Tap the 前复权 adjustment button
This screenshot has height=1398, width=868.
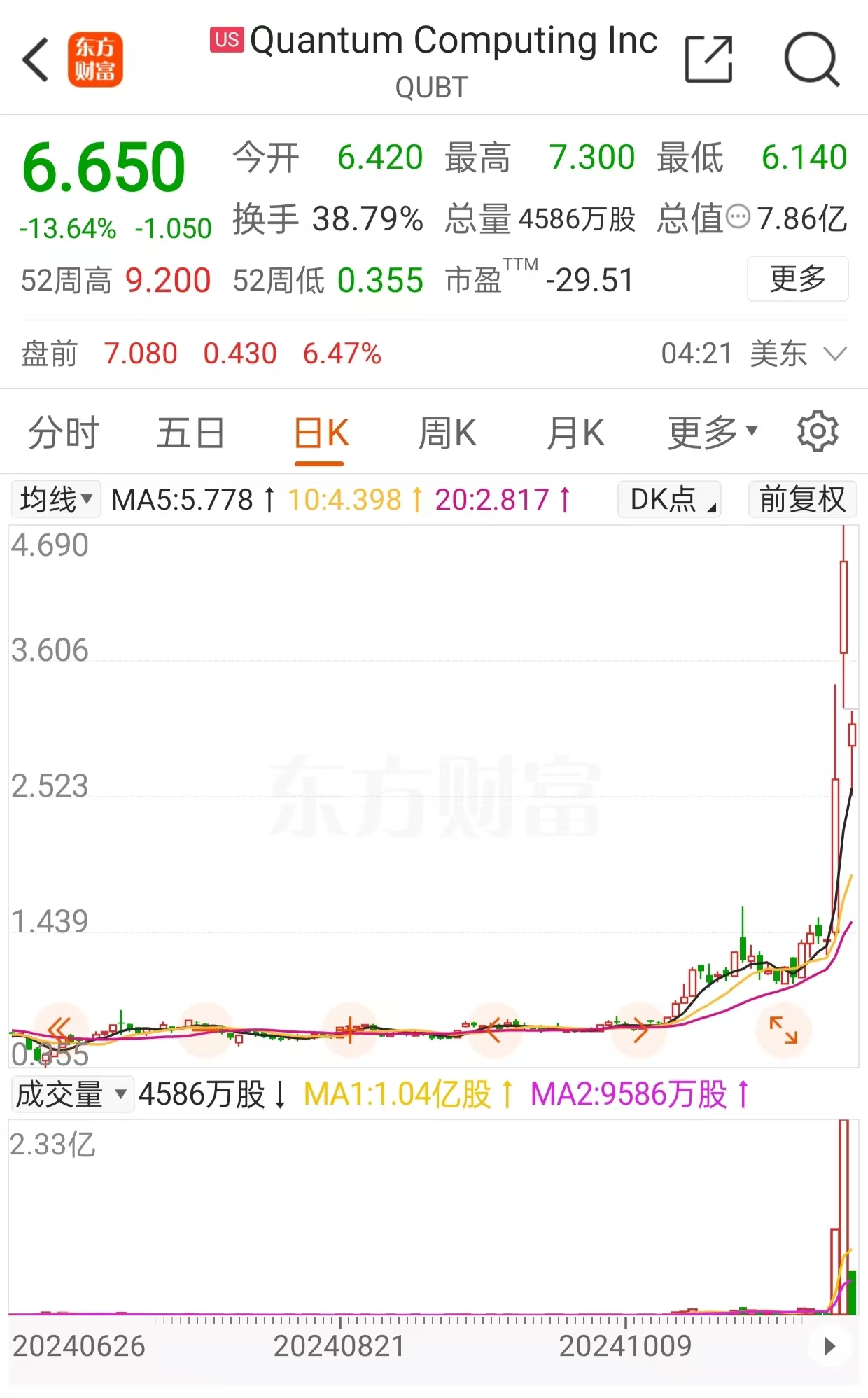pyautogui.click(x=803, y=499)
